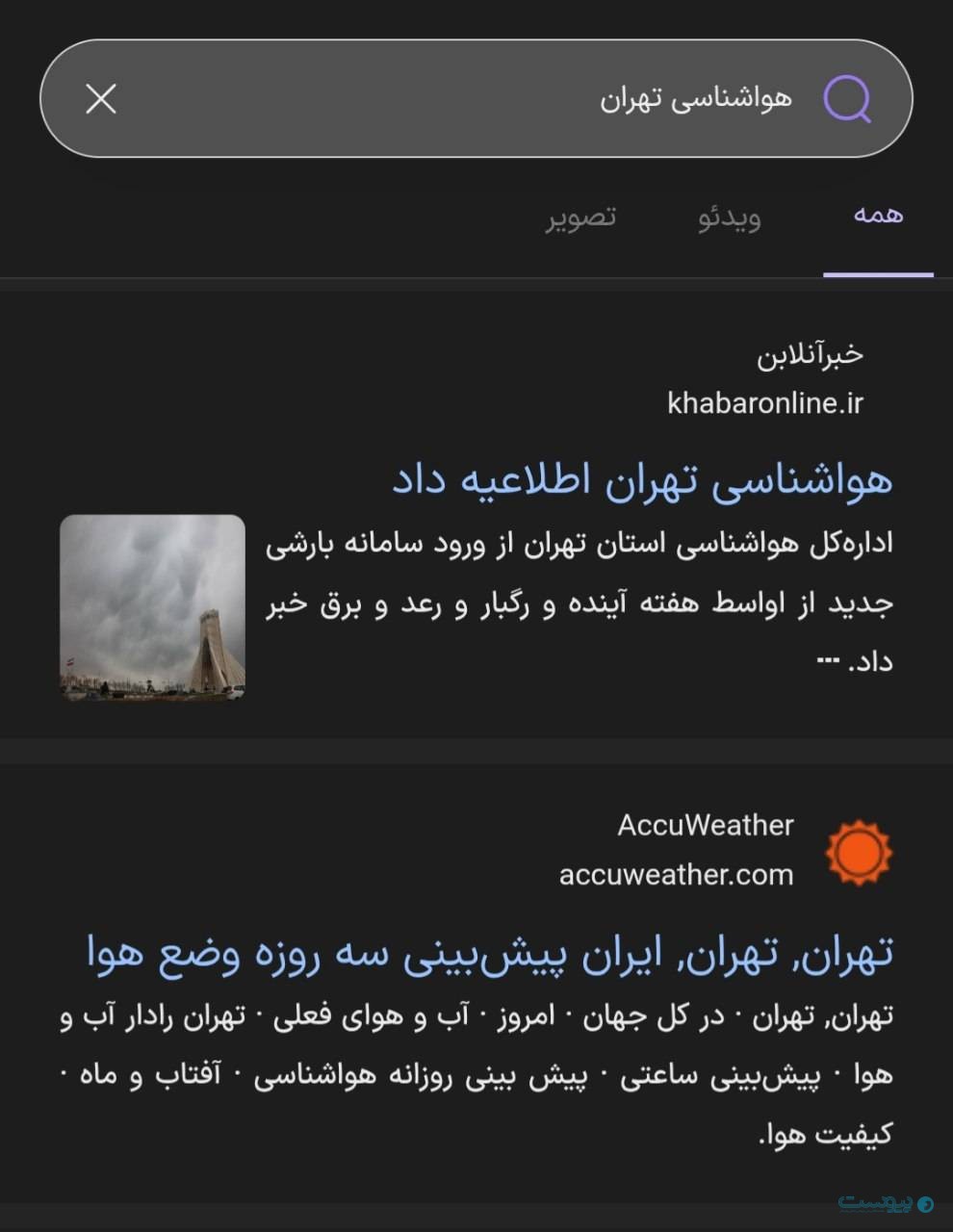The height and width of the screenshot is (1232, 953).
Task: Switch to the همه tab
Action: [x=878, y=216]
